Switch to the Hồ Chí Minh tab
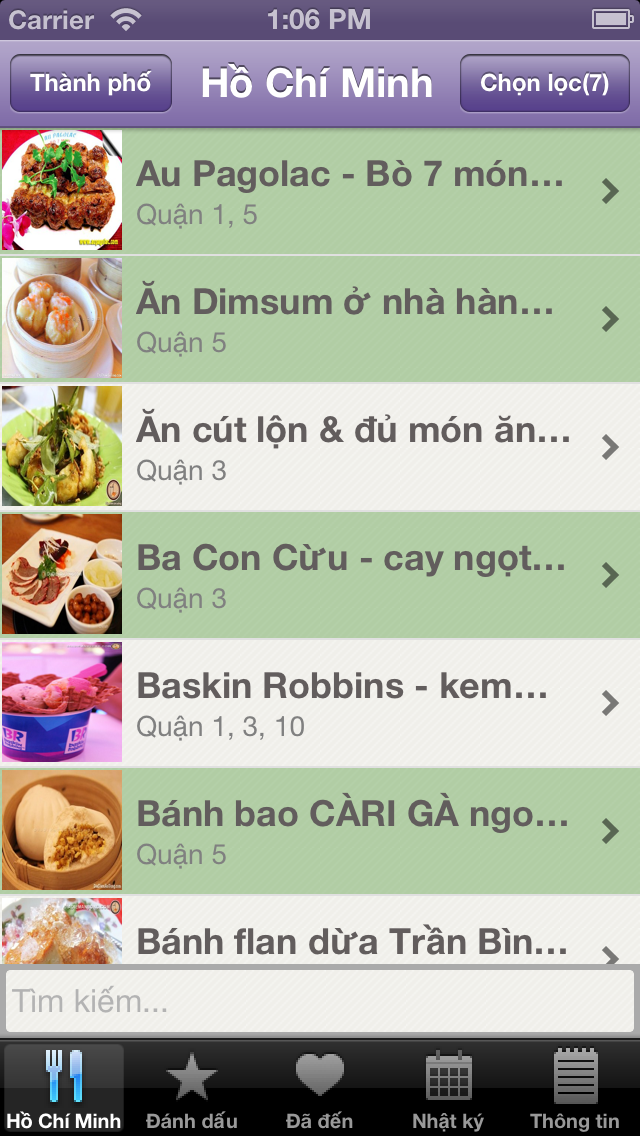 click(x=64, y=1090)
